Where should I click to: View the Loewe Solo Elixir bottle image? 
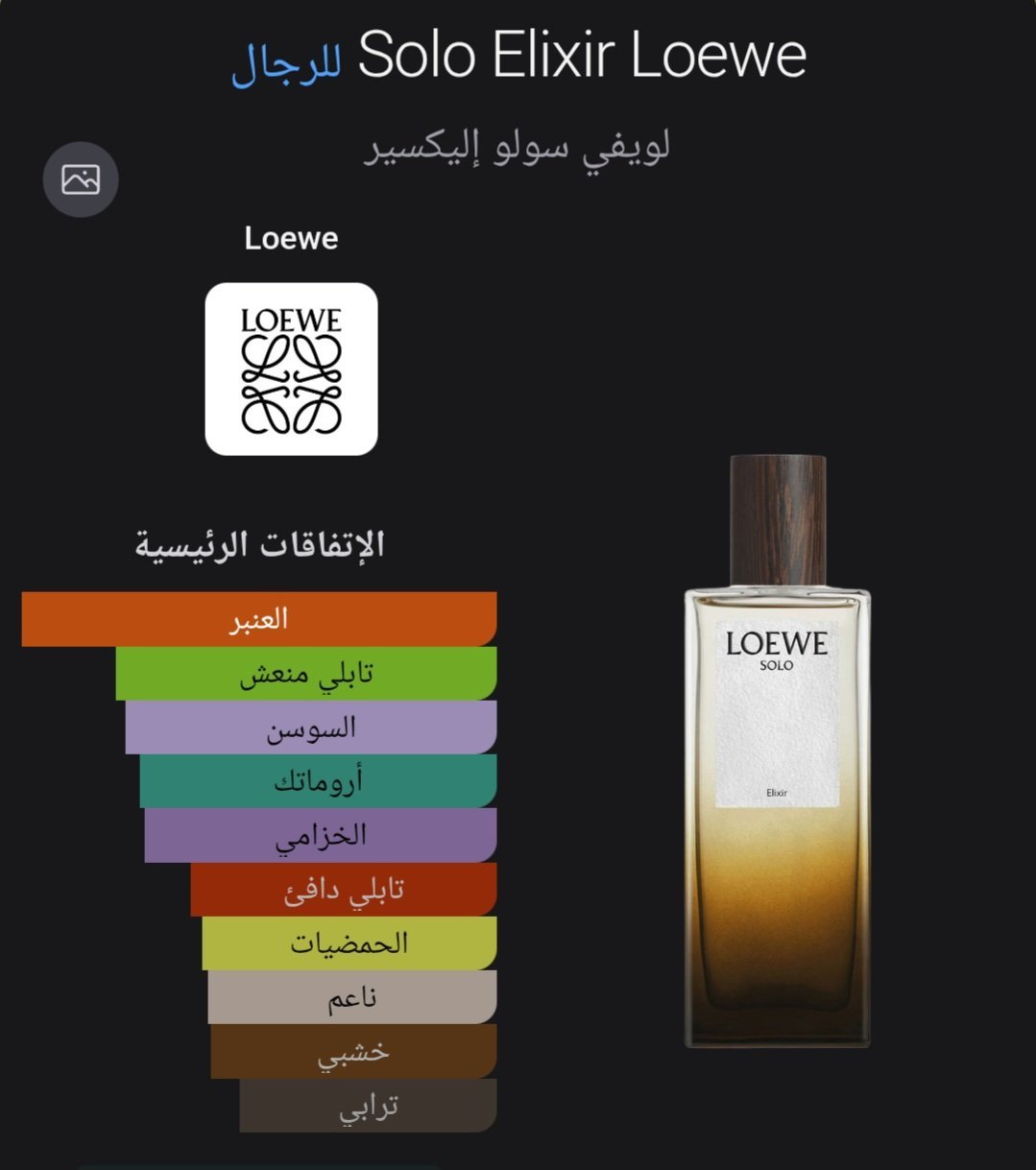(777, 752)
